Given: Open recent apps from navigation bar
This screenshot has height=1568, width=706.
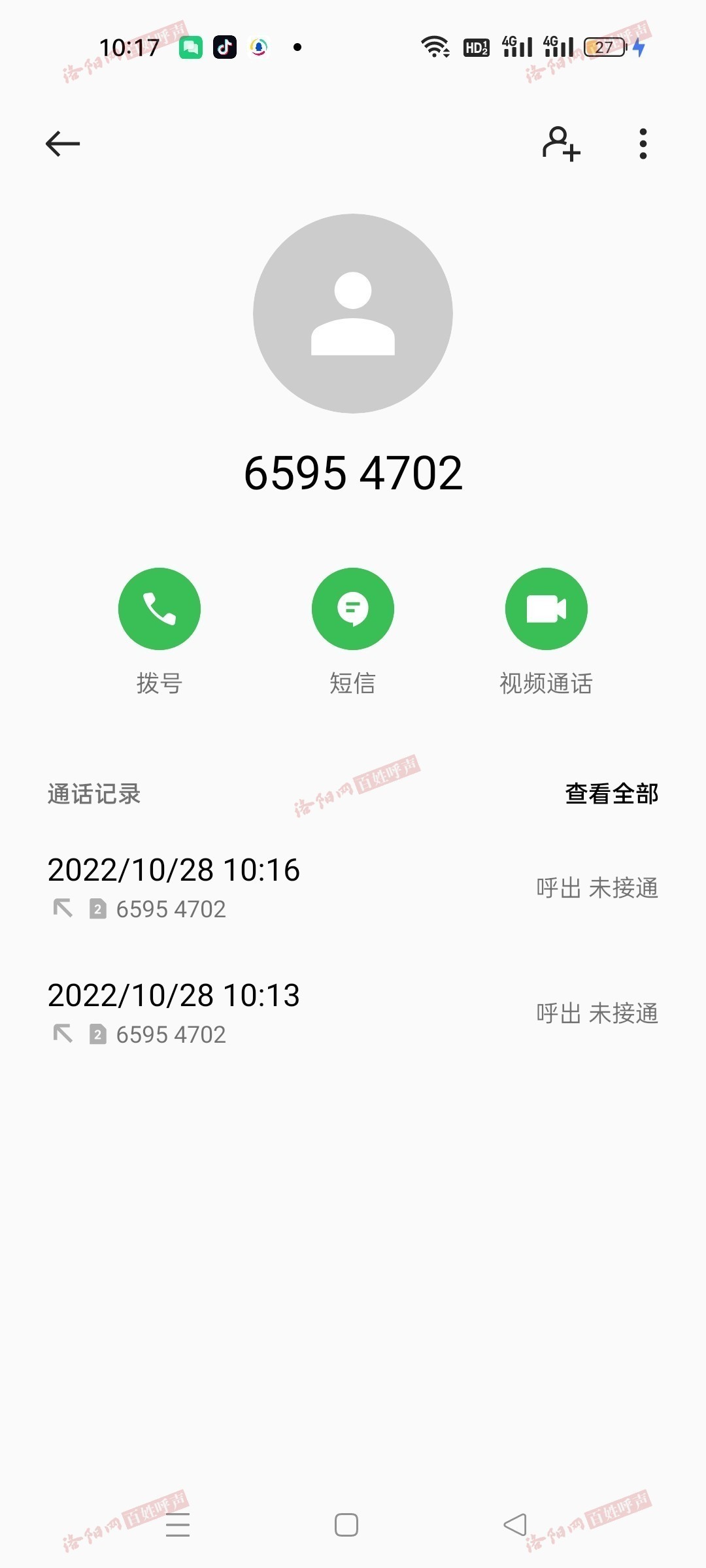Looking at the screenshot, I should pos(178,1525).
